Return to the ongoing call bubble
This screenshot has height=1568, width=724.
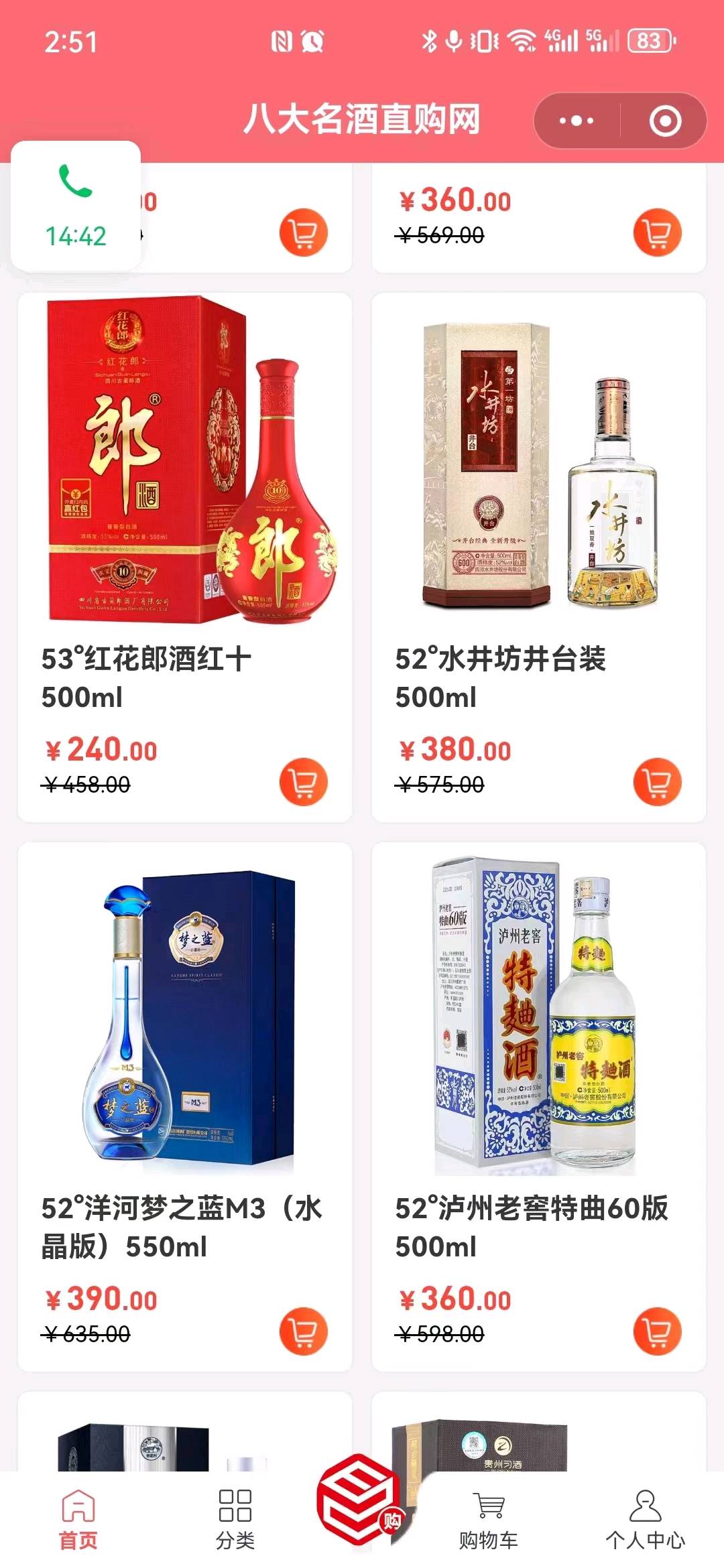[76, 206]
